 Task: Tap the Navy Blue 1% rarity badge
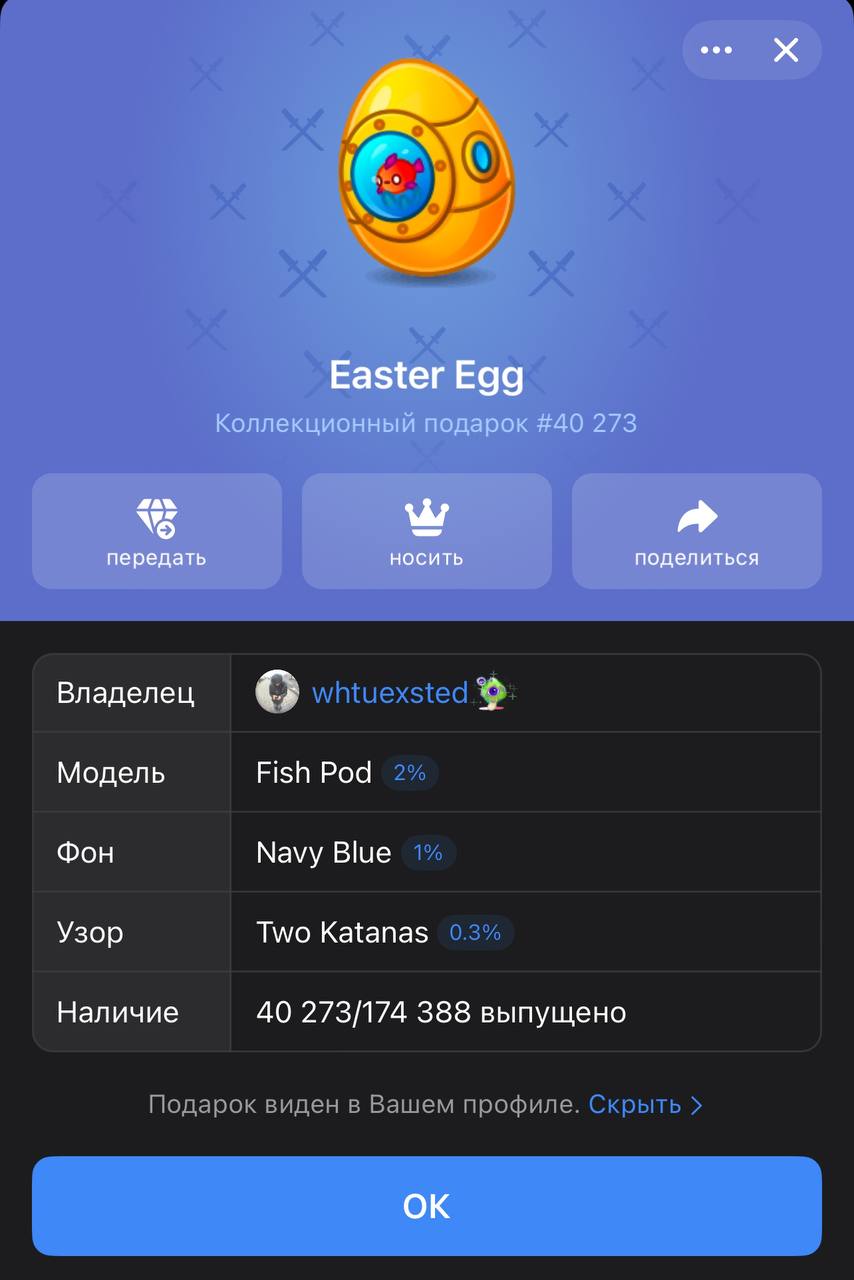tap(428, 852)
